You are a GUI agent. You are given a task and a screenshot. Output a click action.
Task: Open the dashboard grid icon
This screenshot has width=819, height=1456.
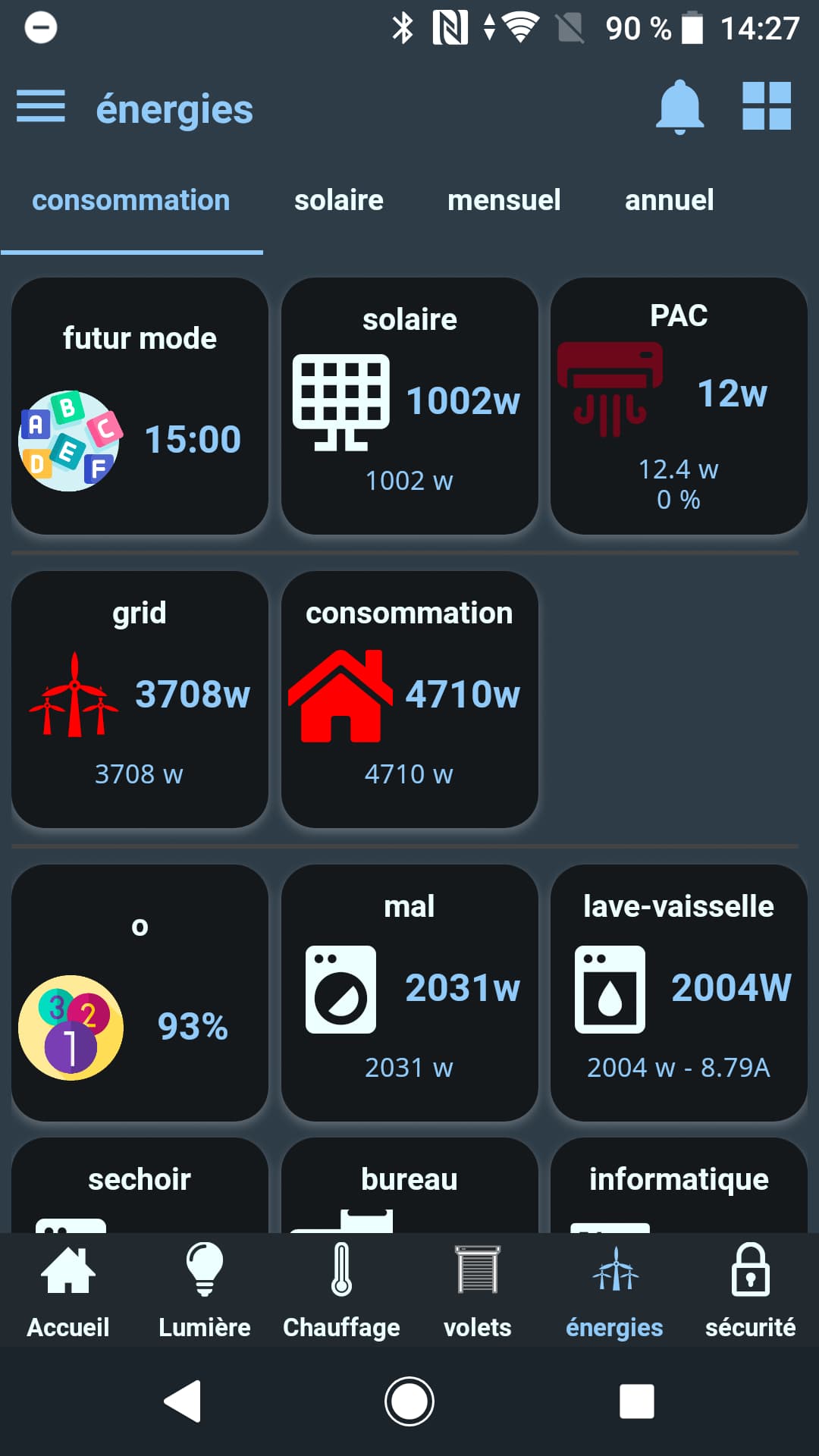(x=767, y=106)
